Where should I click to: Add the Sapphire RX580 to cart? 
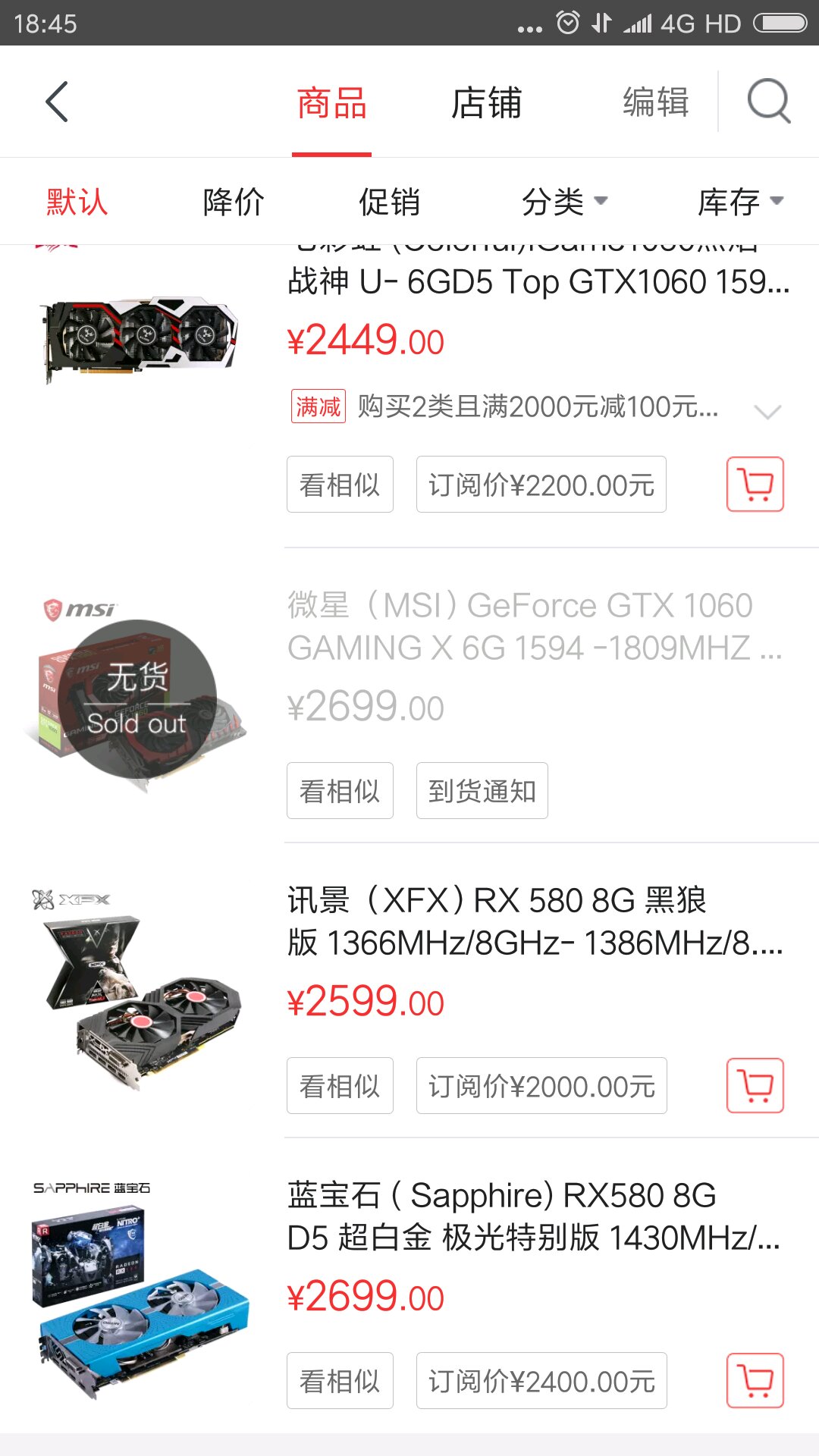(755, 1381)
